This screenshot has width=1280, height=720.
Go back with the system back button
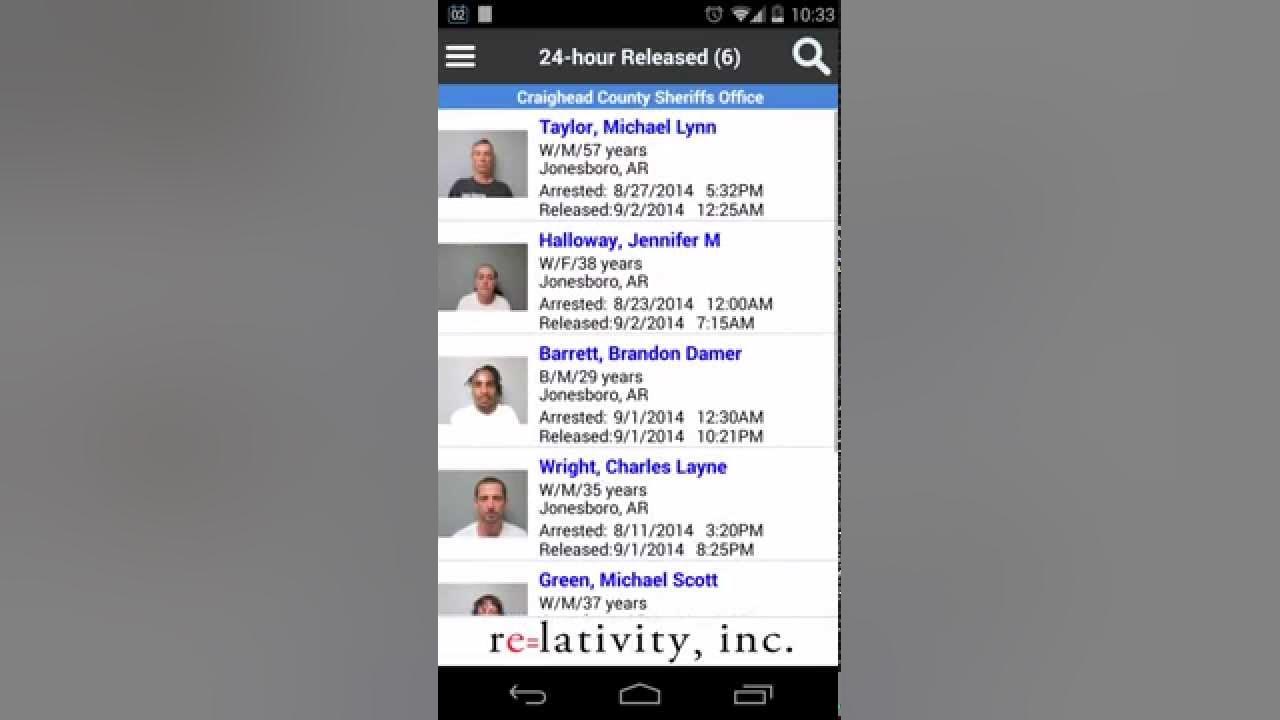[x=527, y=694]
